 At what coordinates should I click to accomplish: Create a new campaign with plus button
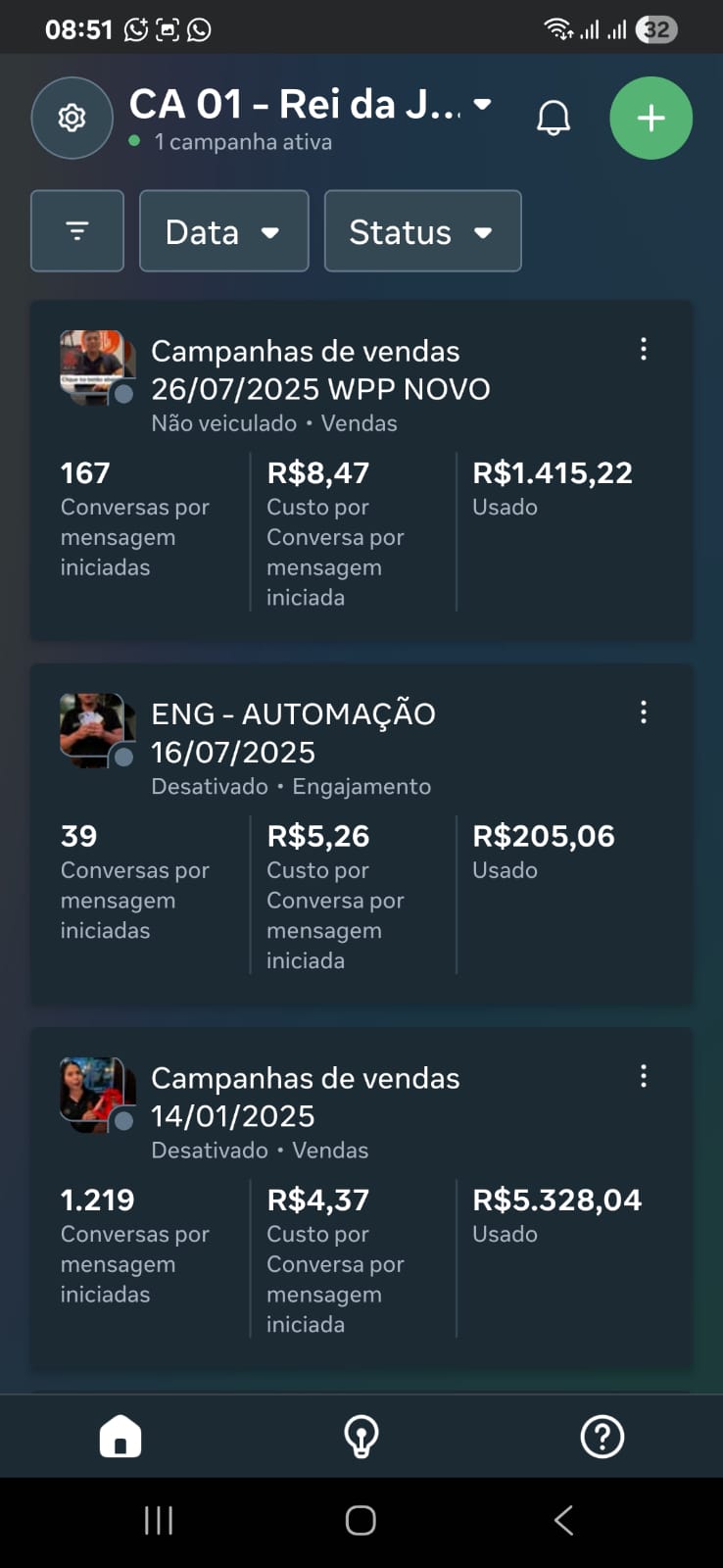(x=651, y=119)
